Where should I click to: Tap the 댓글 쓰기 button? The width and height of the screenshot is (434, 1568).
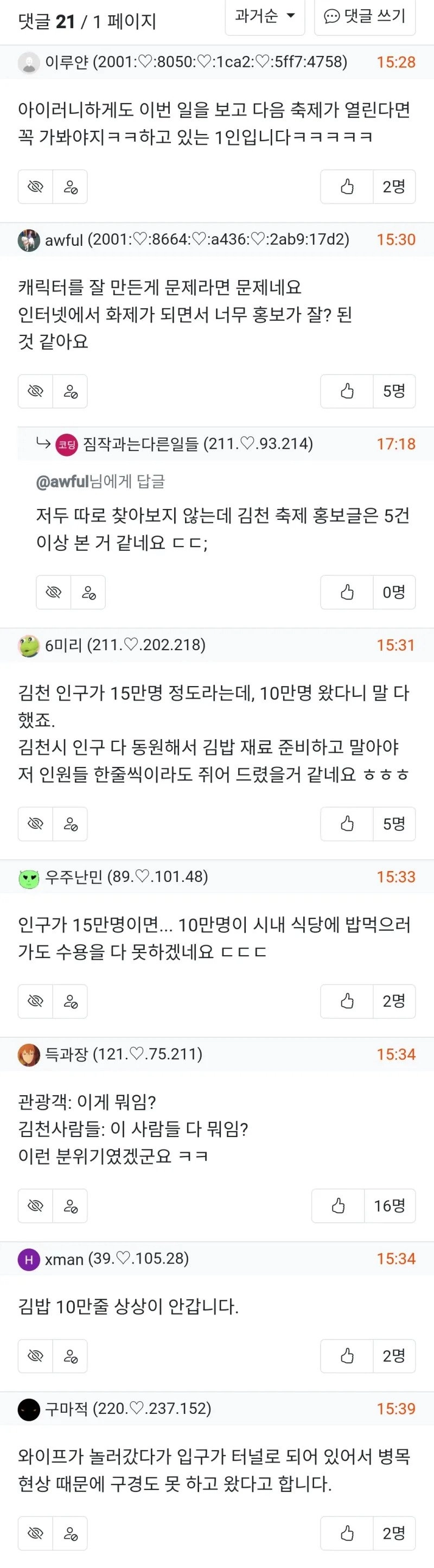click(365, 16)
